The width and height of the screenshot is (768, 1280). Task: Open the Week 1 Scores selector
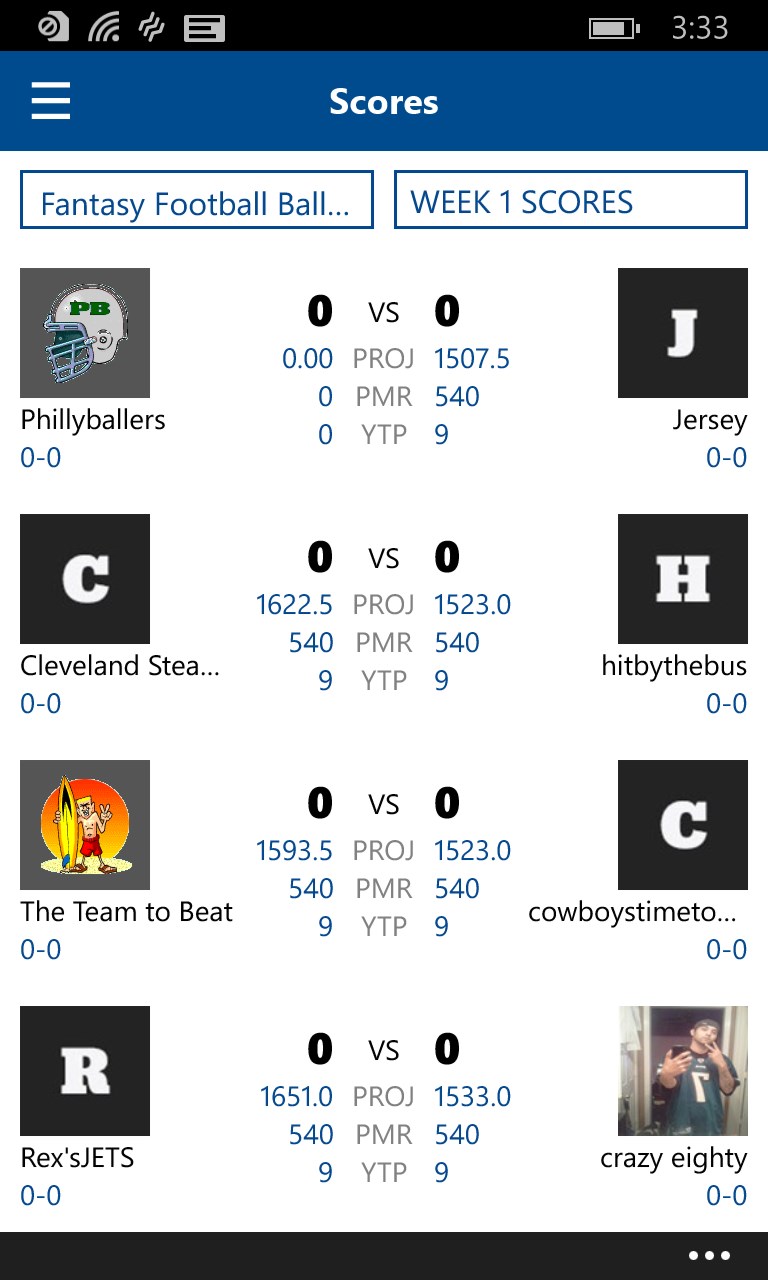[x=570, y=200]
